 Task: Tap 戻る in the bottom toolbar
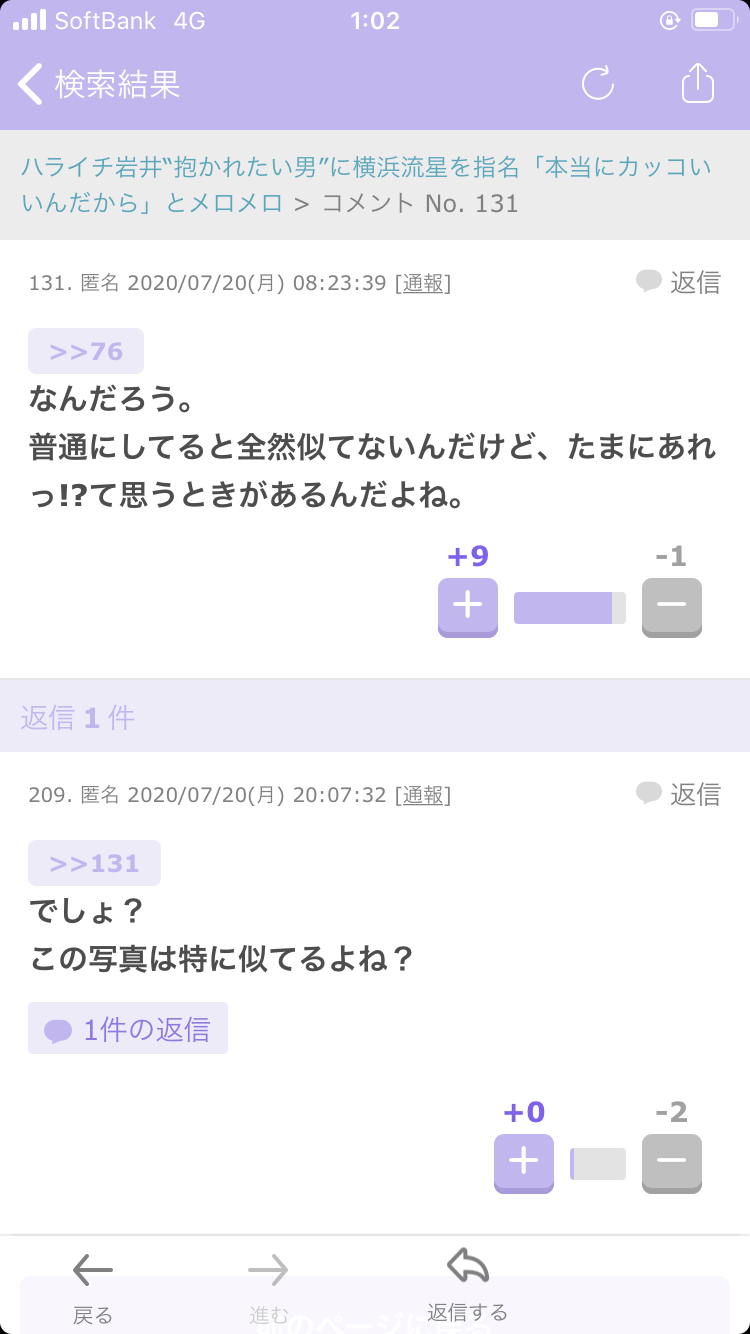click(x=93, y=1288)
